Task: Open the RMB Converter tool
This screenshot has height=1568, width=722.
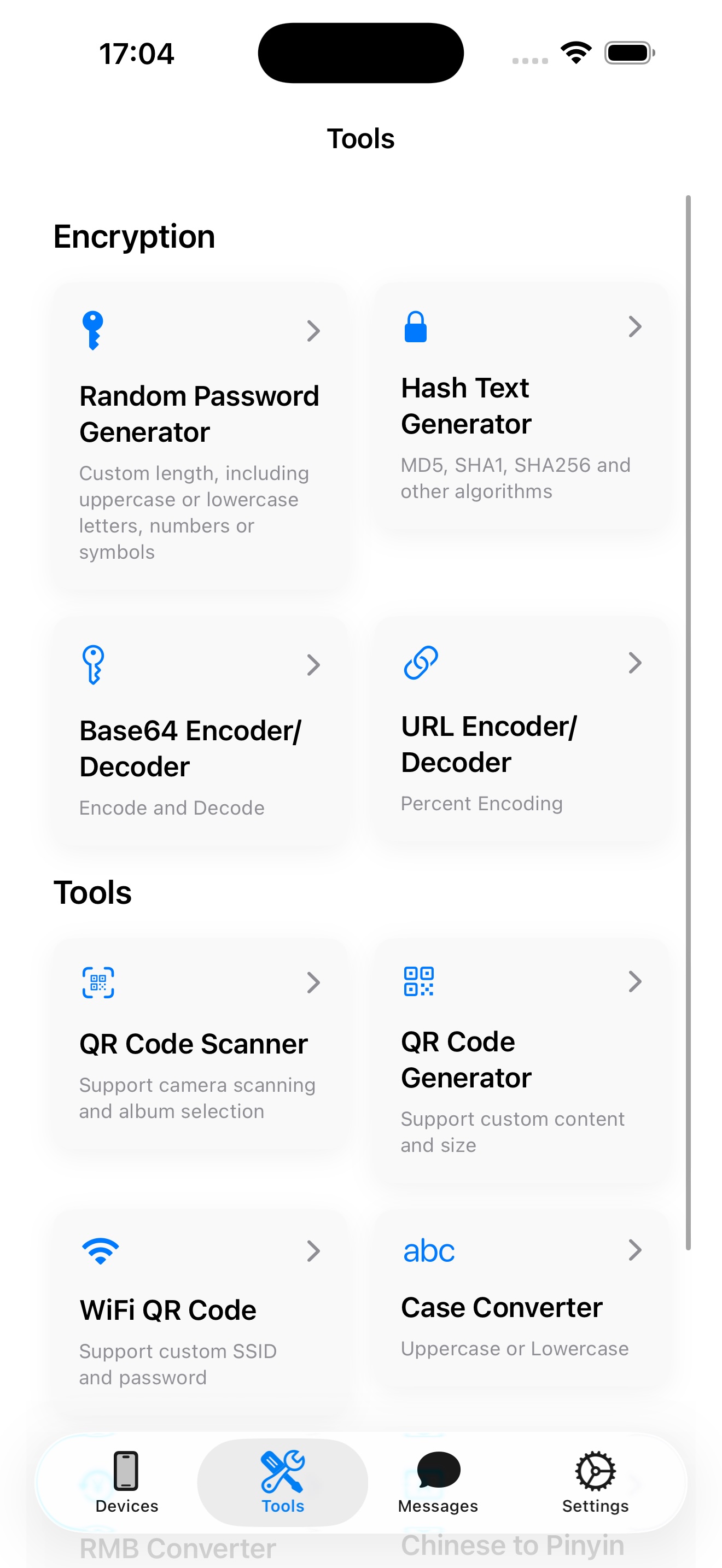Action: click(x=178, y=1544)
